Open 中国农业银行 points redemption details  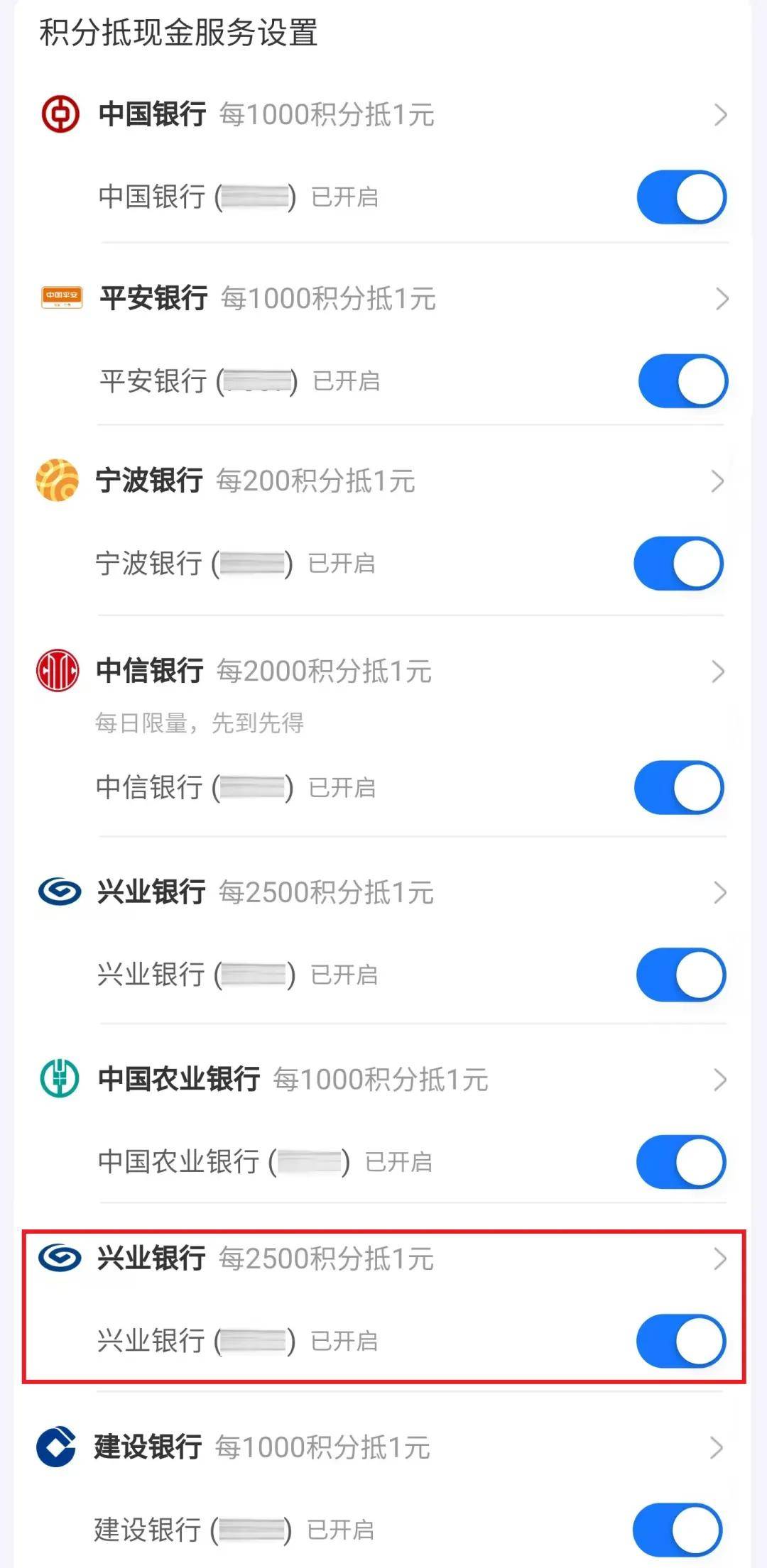383,1080
